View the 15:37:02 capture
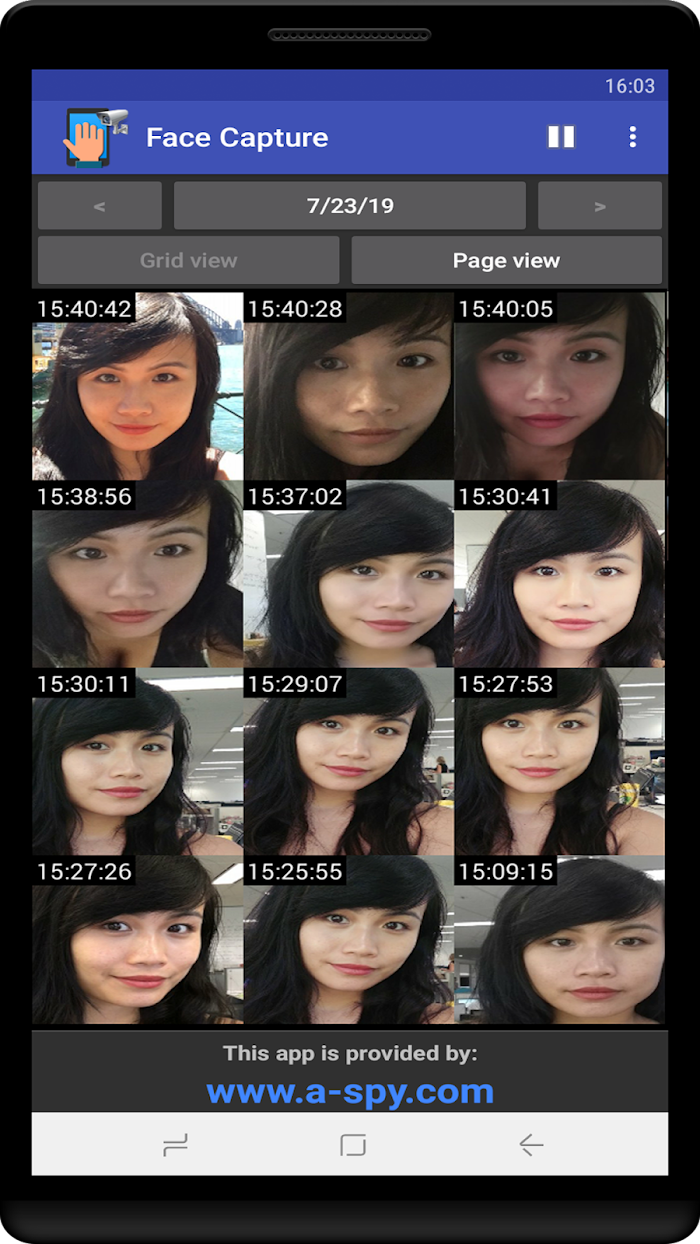The image size is (700, 1244). point(349,574)
